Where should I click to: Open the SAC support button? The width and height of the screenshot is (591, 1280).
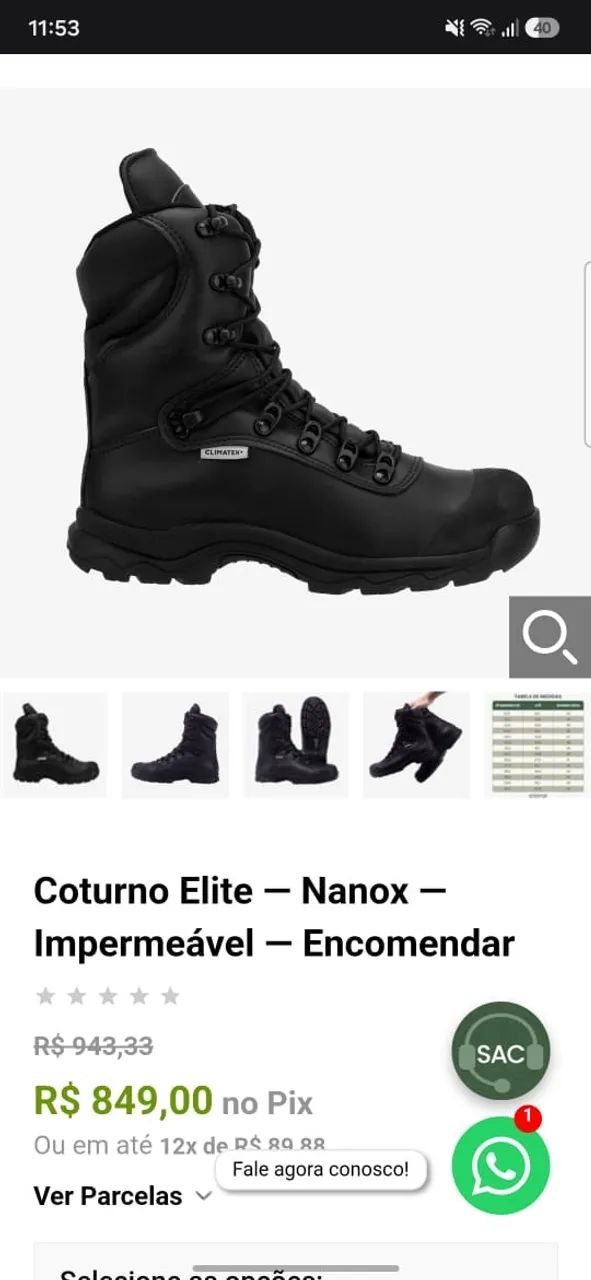(500, 1052)
